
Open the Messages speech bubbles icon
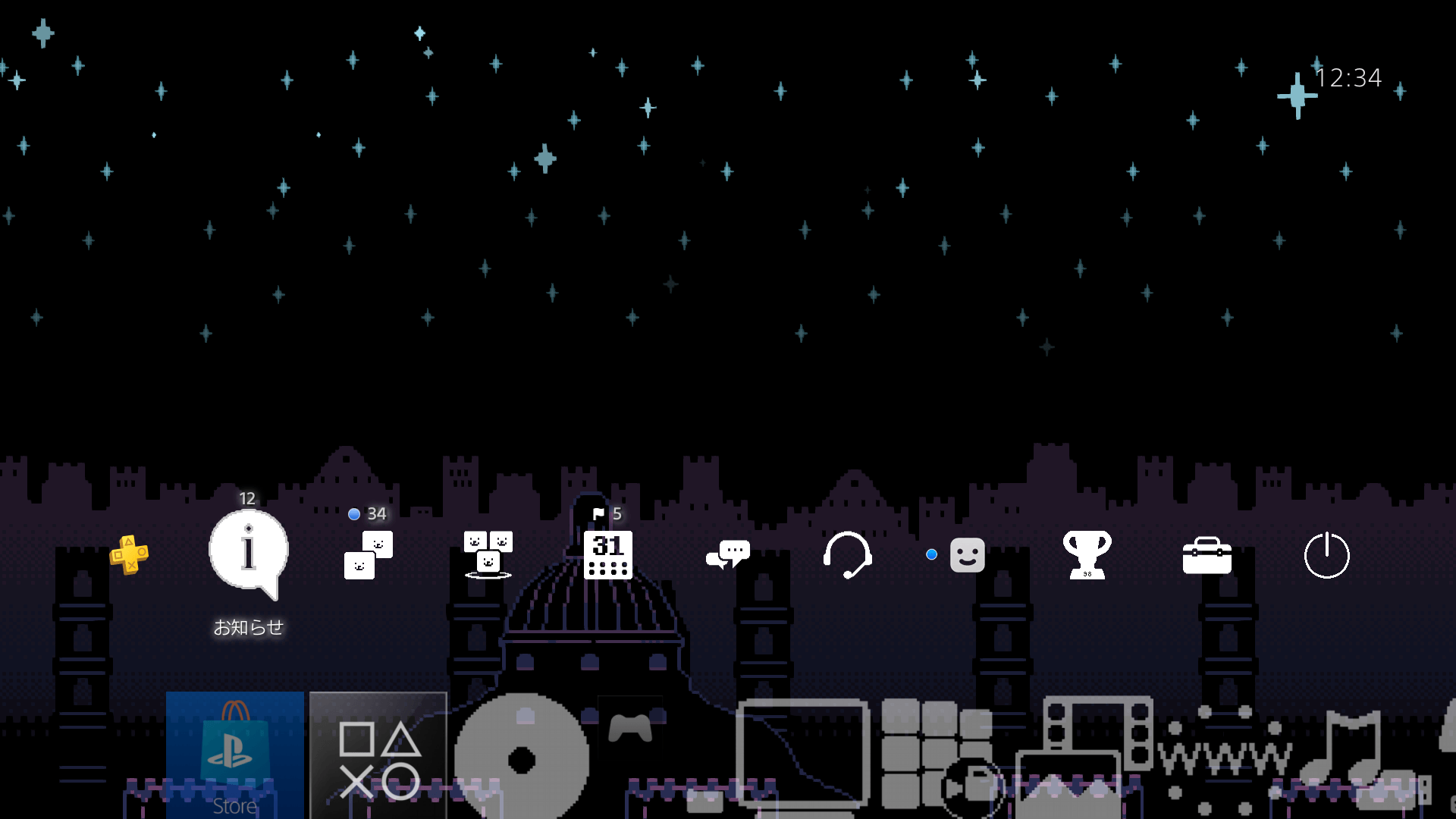728,554
